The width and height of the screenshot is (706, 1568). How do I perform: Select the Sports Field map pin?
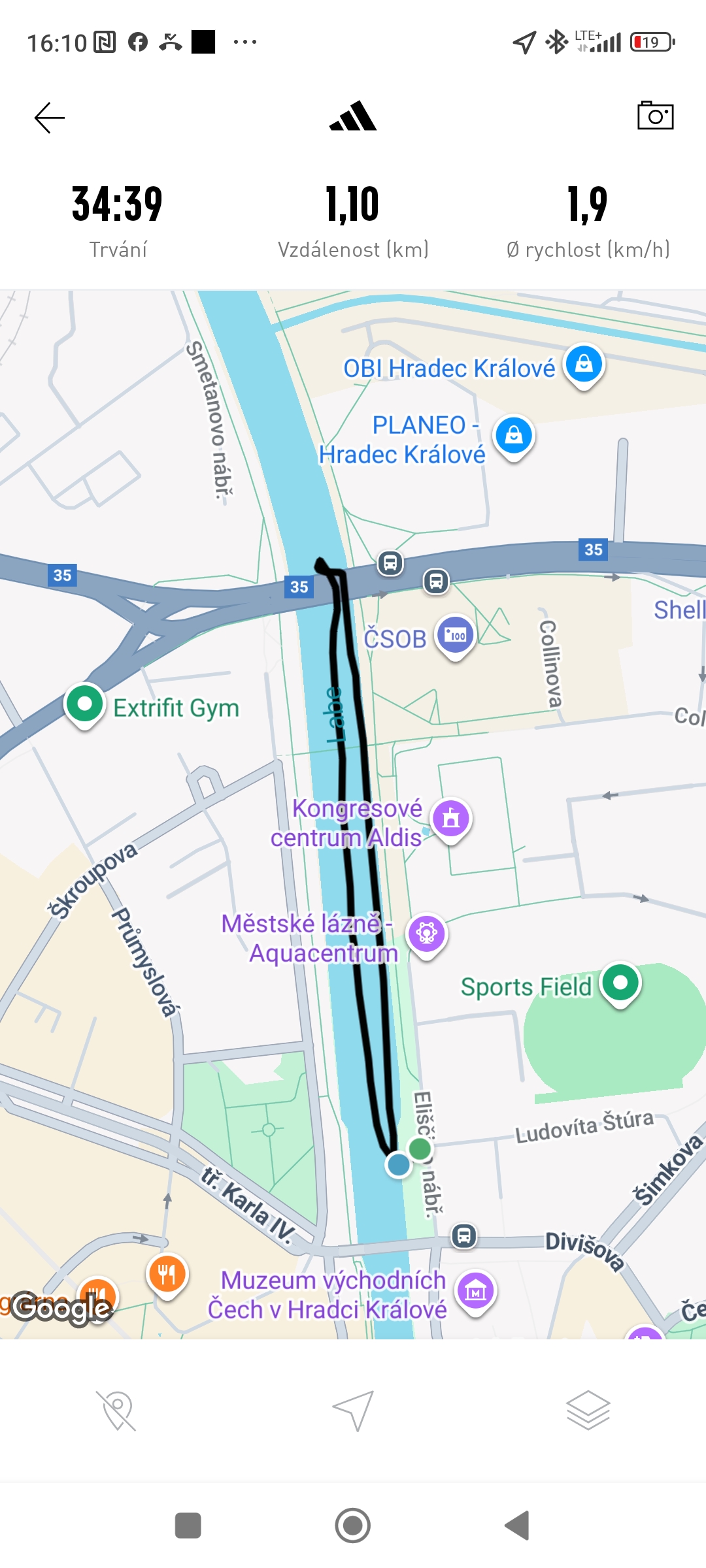[x=620, y=983]
